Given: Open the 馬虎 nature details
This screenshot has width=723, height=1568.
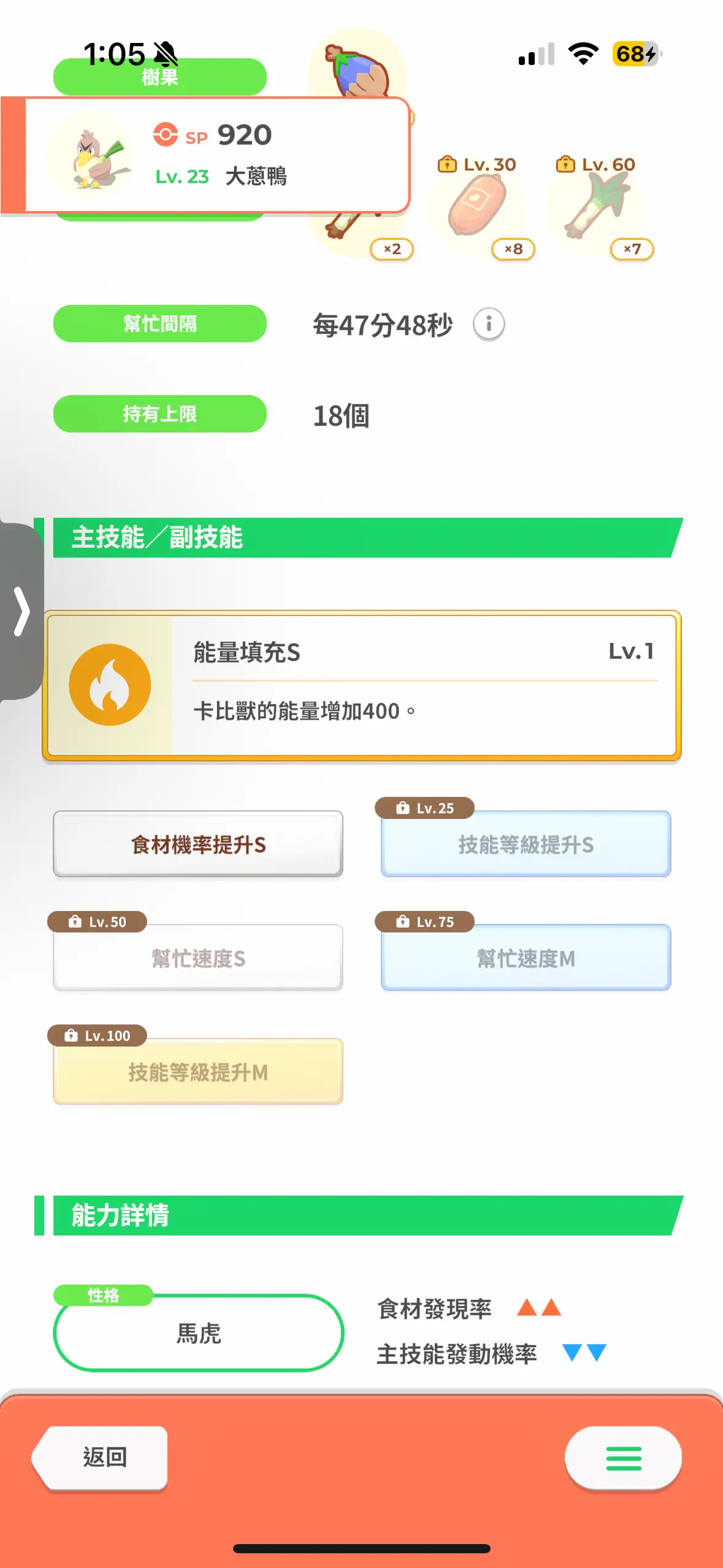Looking at the screenshot, I should [x=198, y=1333].
